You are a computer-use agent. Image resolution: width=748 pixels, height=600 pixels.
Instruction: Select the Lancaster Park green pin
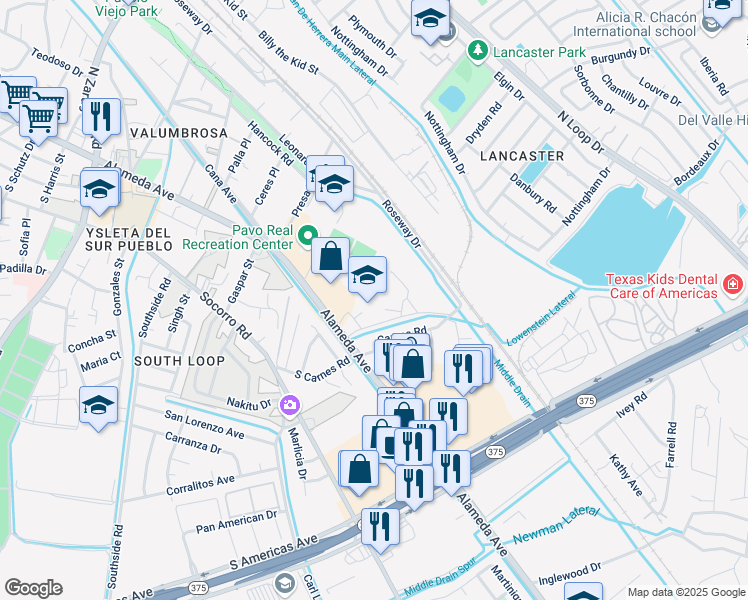[478, 50]
